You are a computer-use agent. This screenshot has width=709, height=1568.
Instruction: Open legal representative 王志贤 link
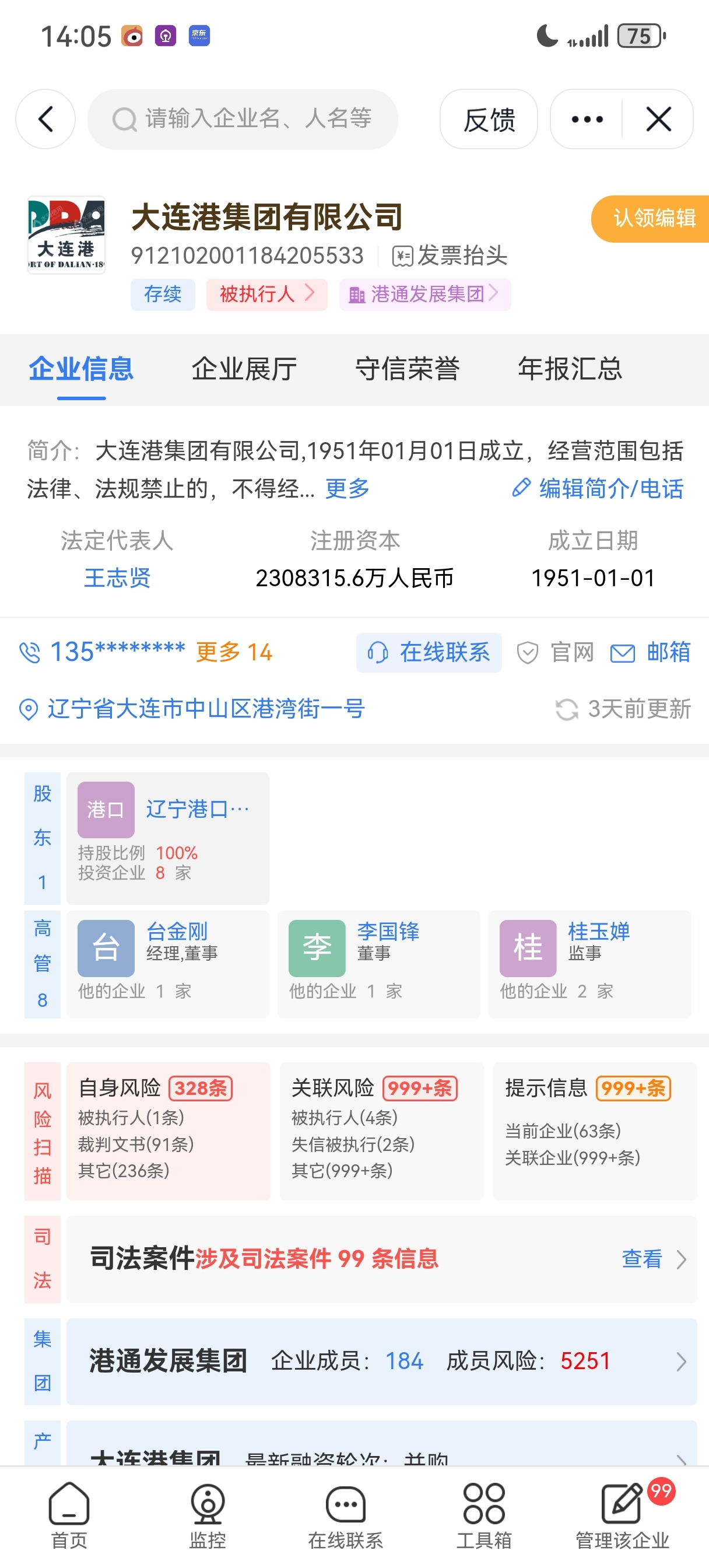click(116, 578)
